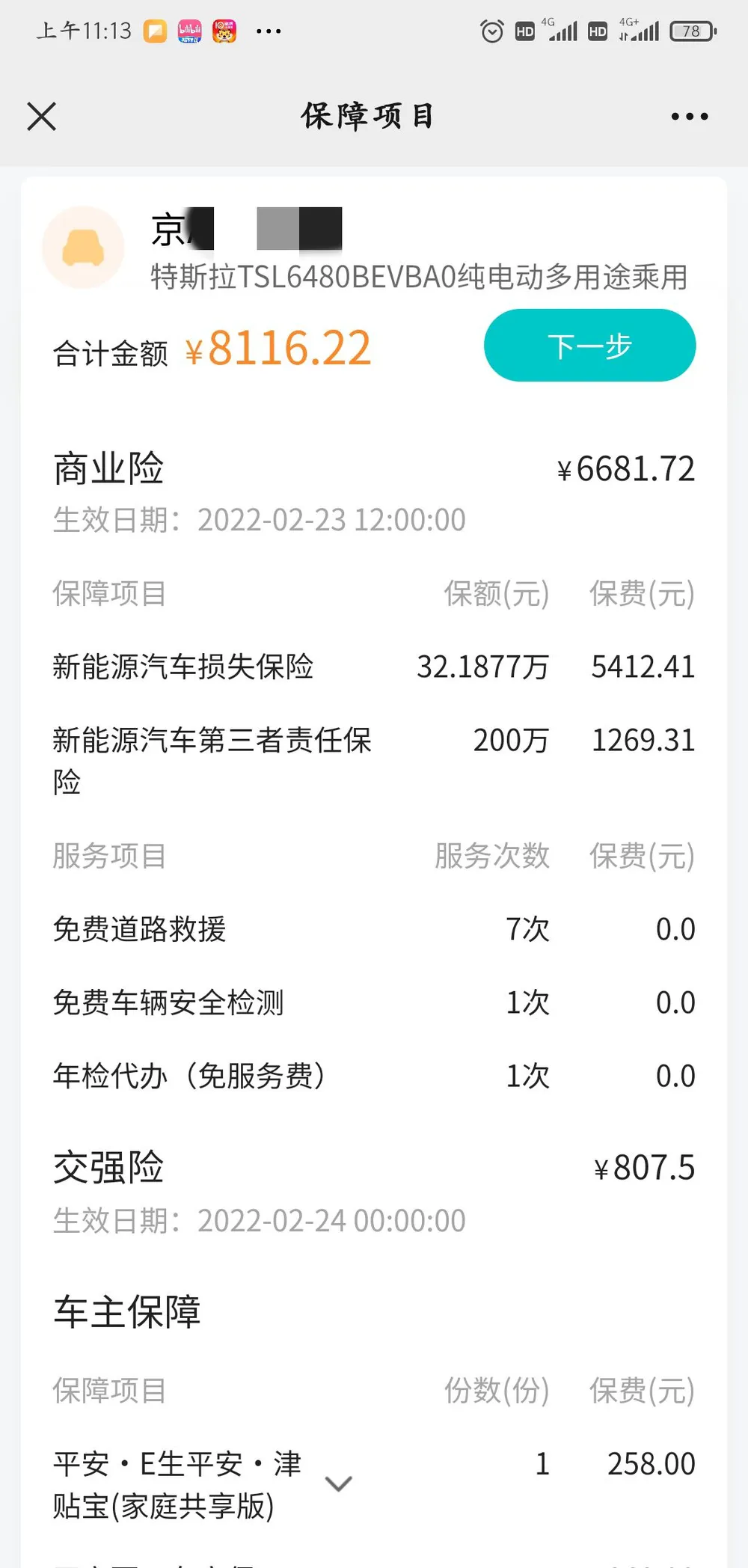Tap the 下一步 button
Screen dimensions: 748x1568
pos(589,346)
